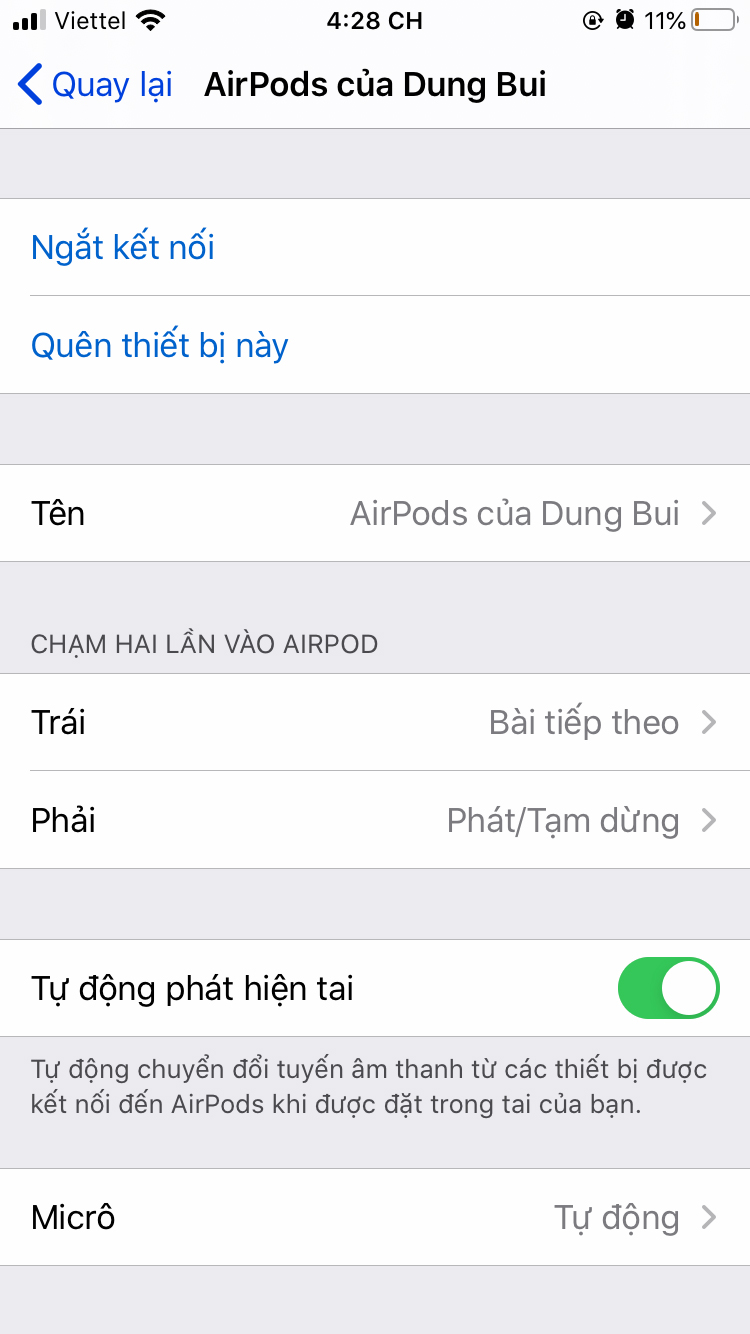Tap Ngắt kết nối to disconnect AirPods

pos(123,247)
